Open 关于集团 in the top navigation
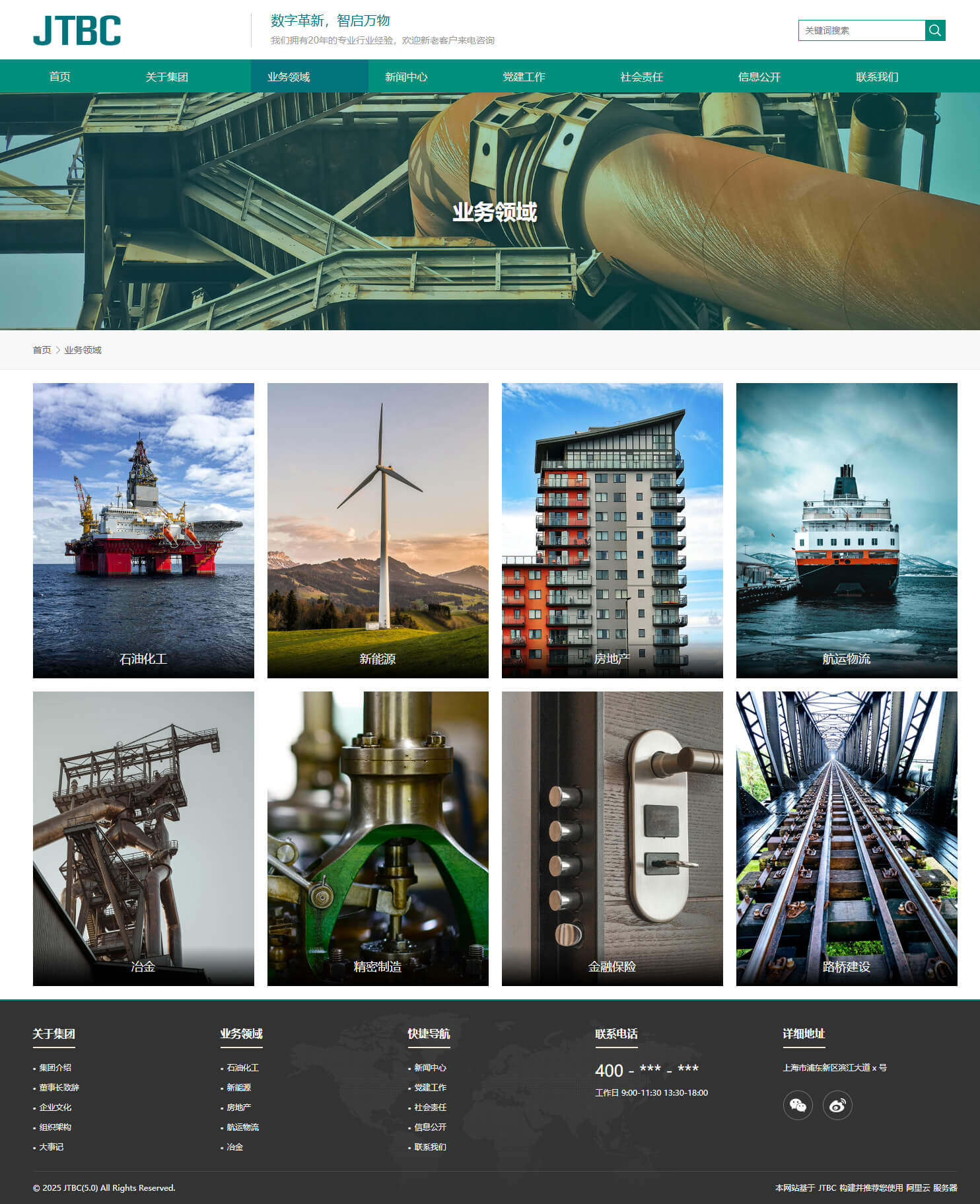This screenshot has height=1204, width=980. pos(166,77)
